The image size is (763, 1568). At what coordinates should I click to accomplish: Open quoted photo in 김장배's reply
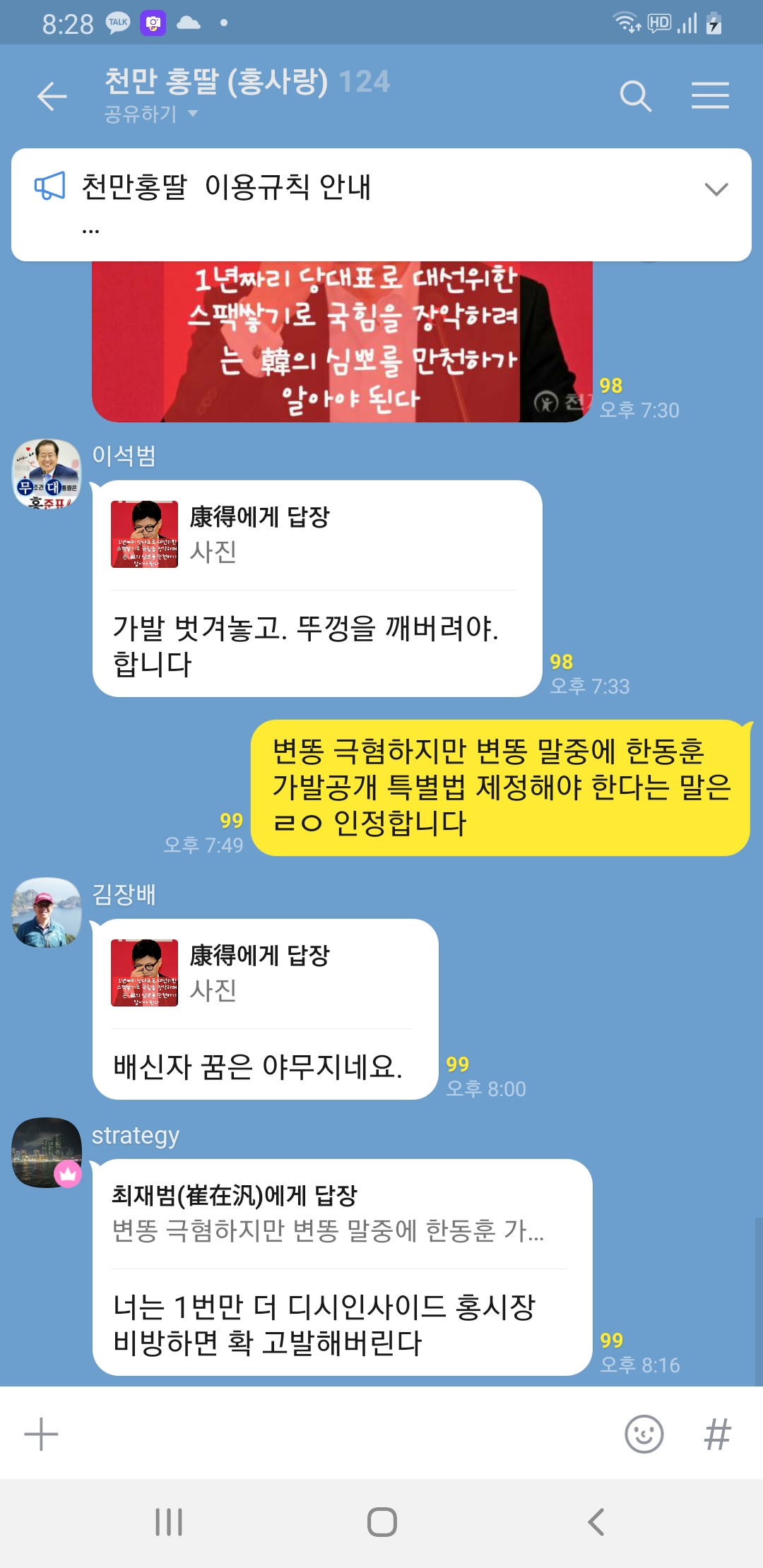pyautogui.click(x=145, y=973)
